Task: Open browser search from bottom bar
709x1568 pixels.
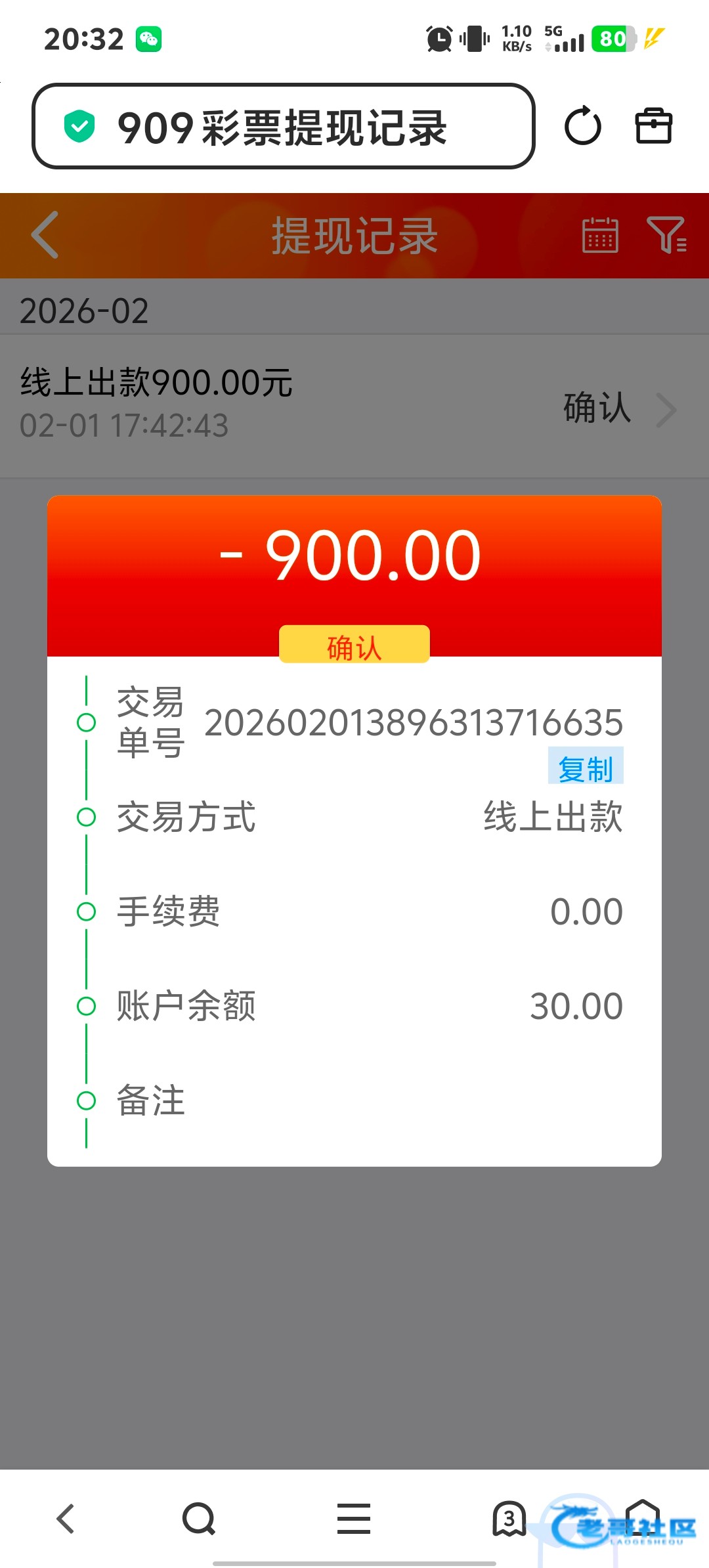Action: (x=198, y=1518)
